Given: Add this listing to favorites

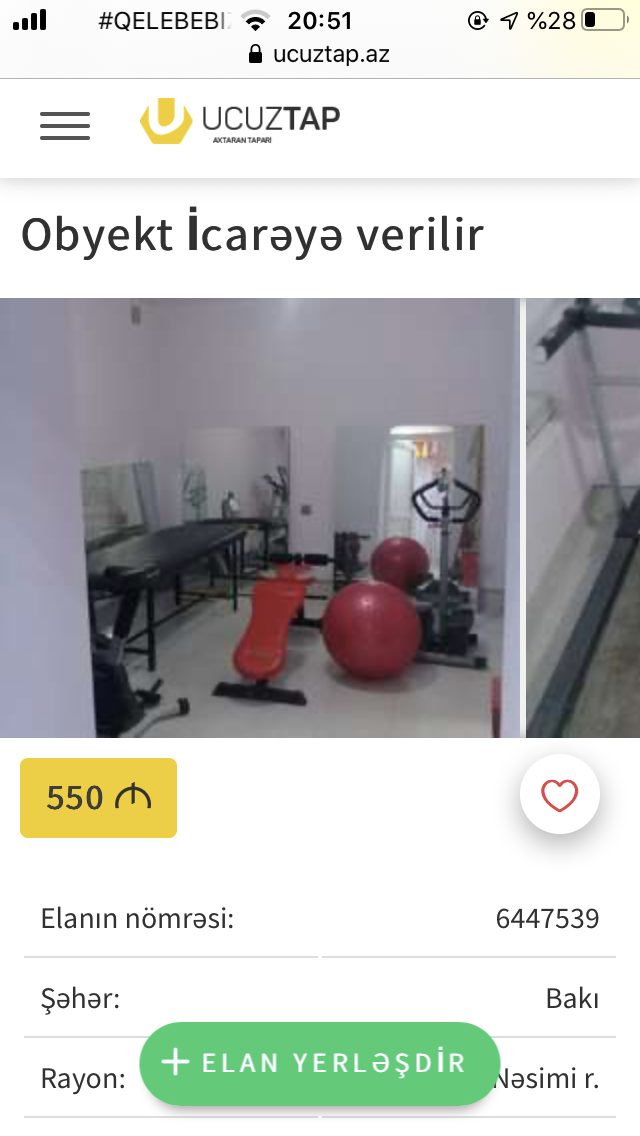Looking at the screenshot, I should tap(560, 795).
